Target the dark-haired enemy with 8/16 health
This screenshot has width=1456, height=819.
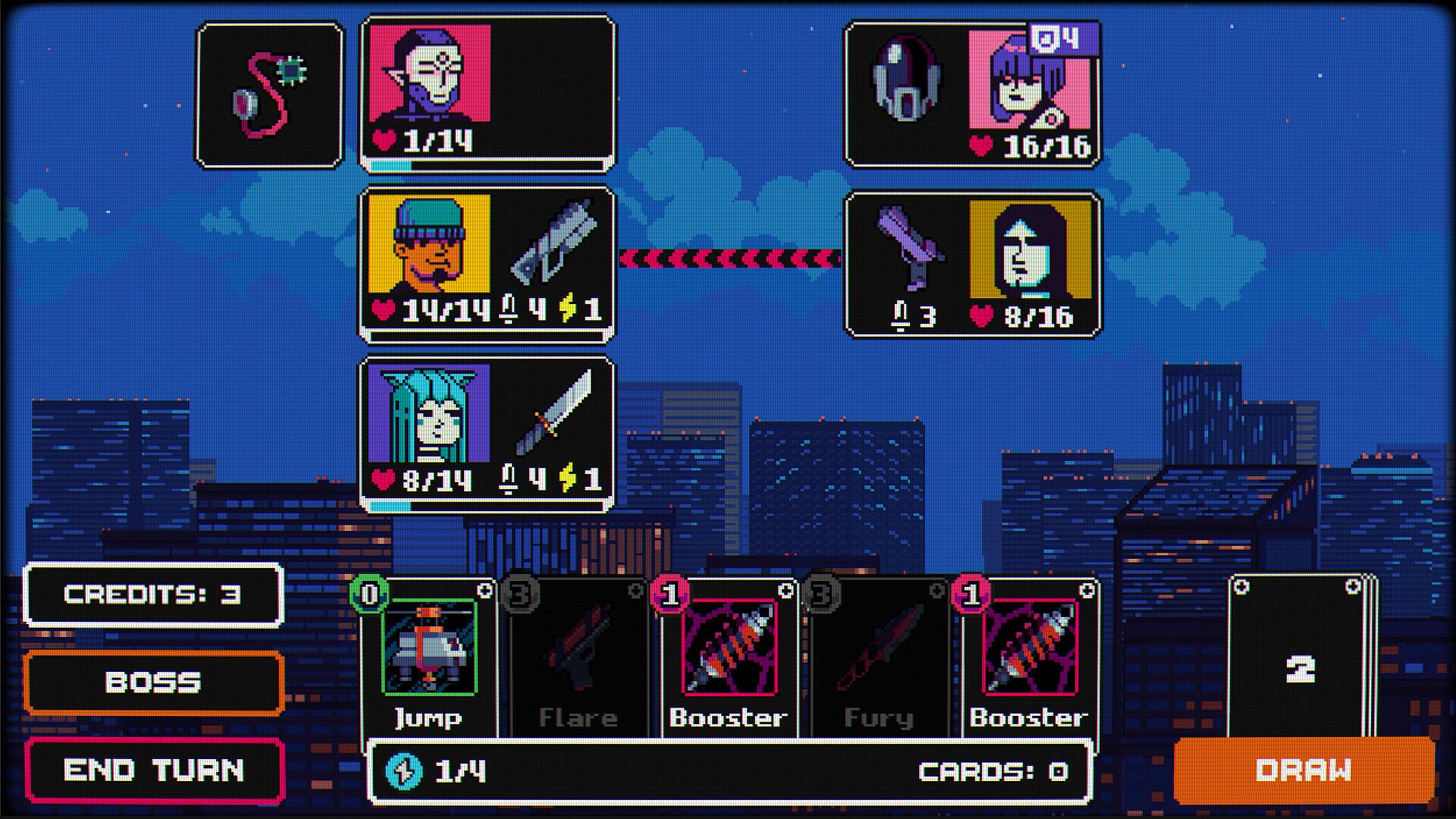[973, 263]
